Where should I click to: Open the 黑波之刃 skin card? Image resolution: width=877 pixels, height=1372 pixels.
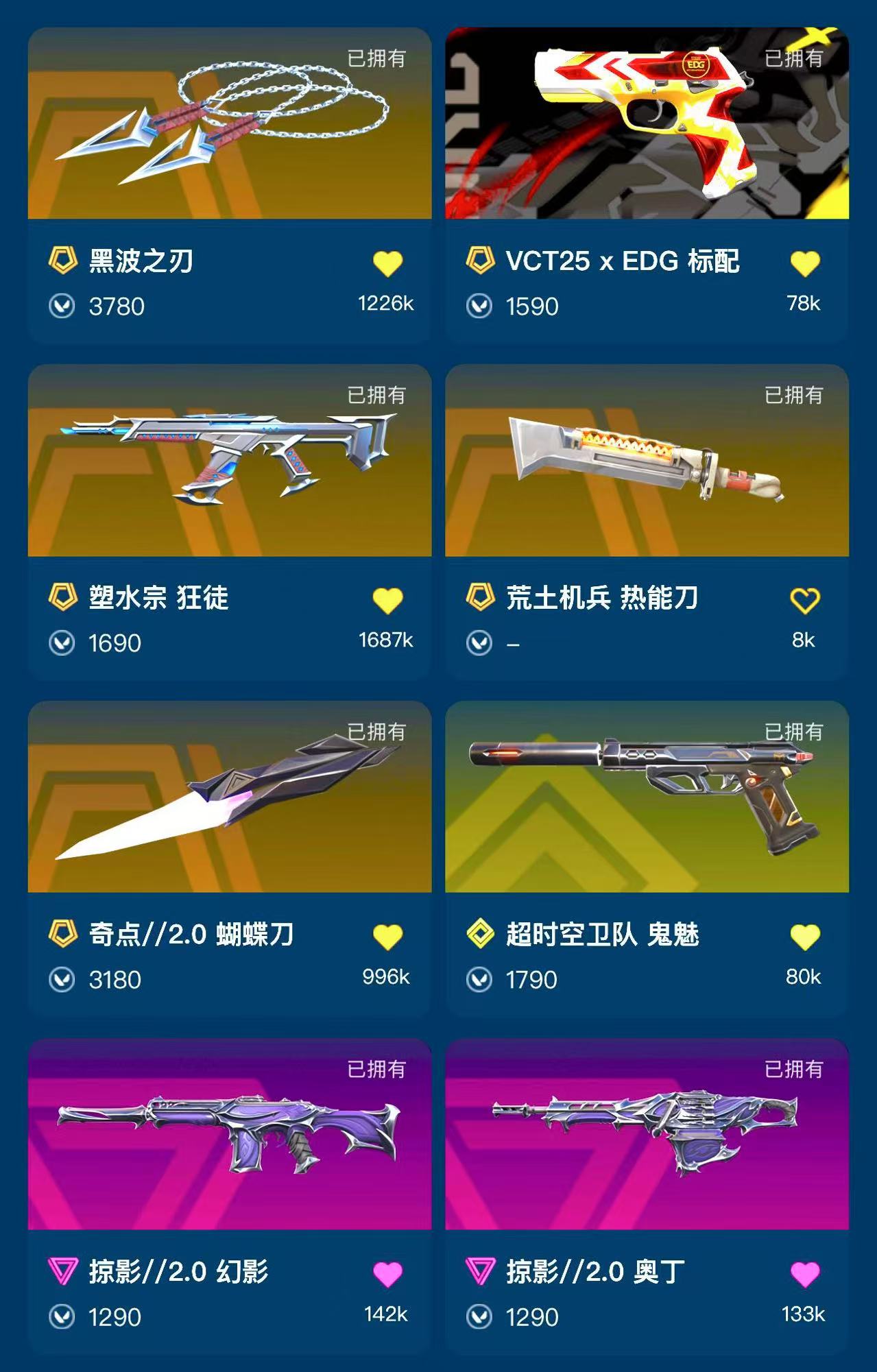229,123
